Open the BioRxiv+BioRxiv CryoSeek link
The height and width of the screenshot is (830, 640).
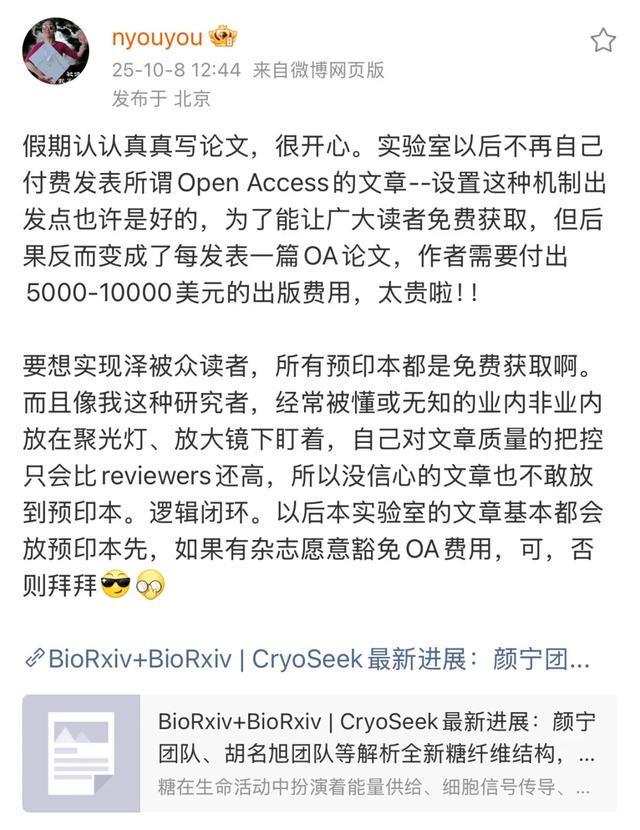[x=310, y=659]
